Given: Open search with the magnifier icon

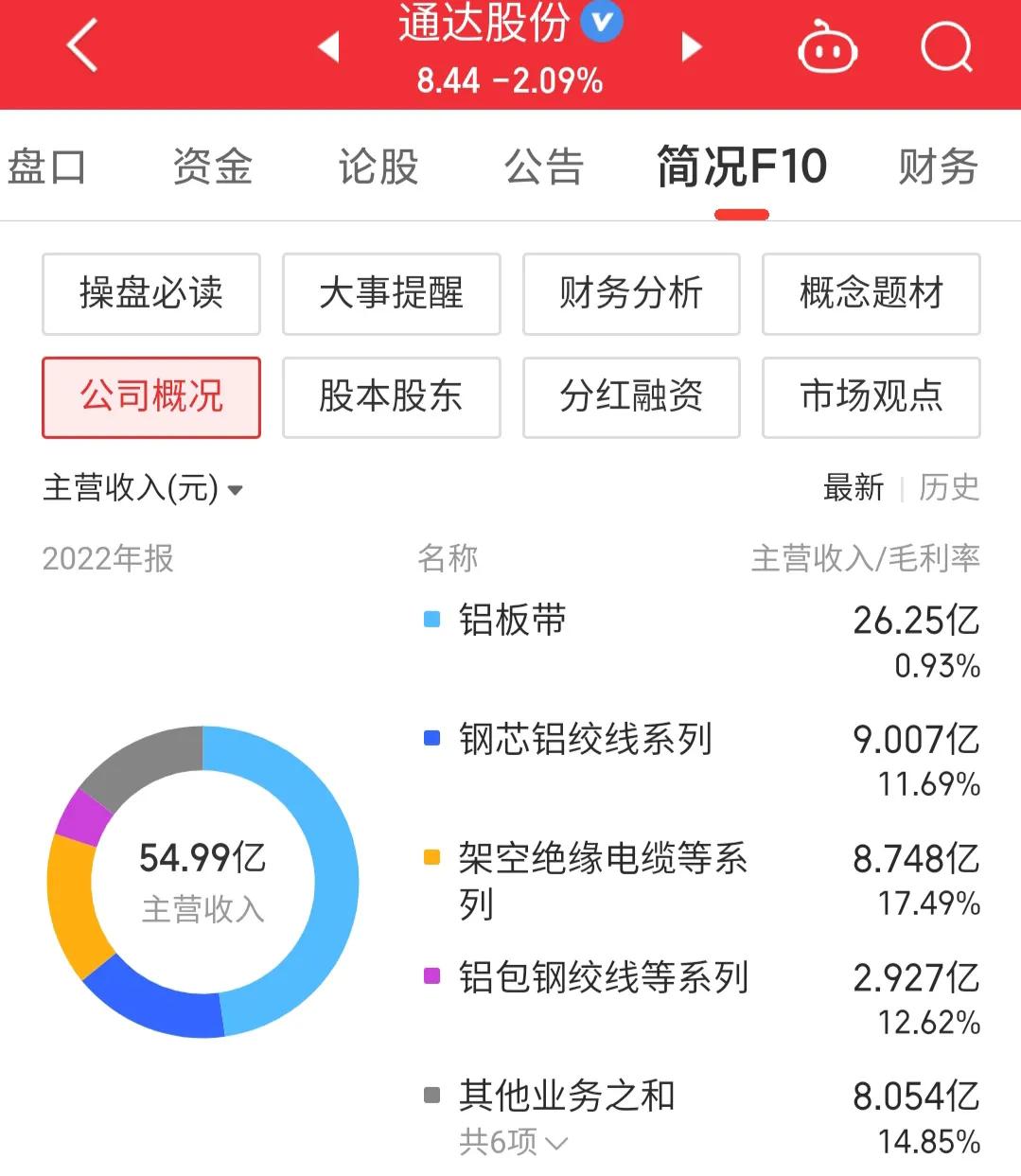Looking at the screenshot, I should click(x=946, y=47).
